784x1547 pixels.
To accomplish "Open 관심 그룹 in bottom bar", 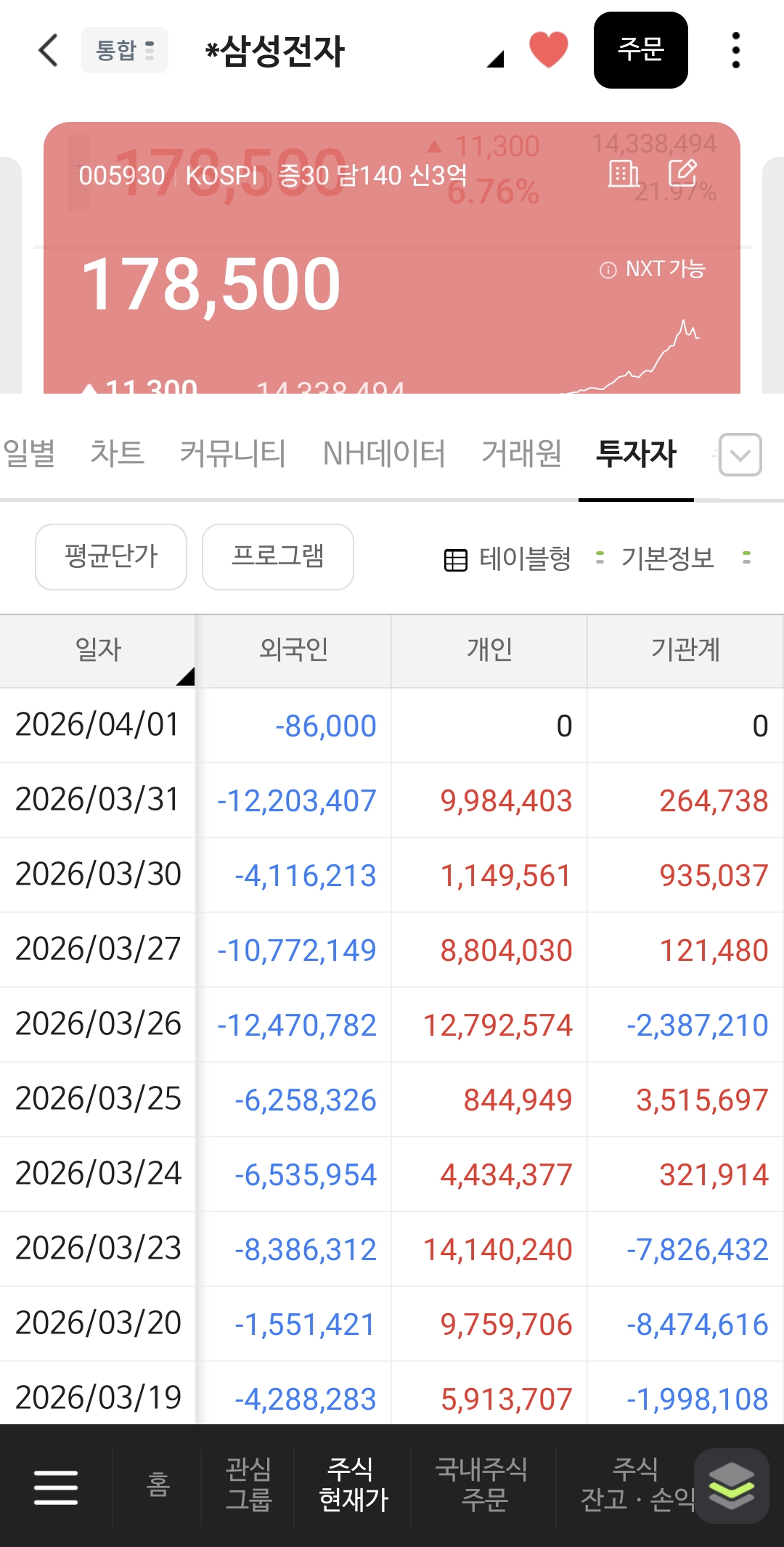I will click(x=248, y=1484).
